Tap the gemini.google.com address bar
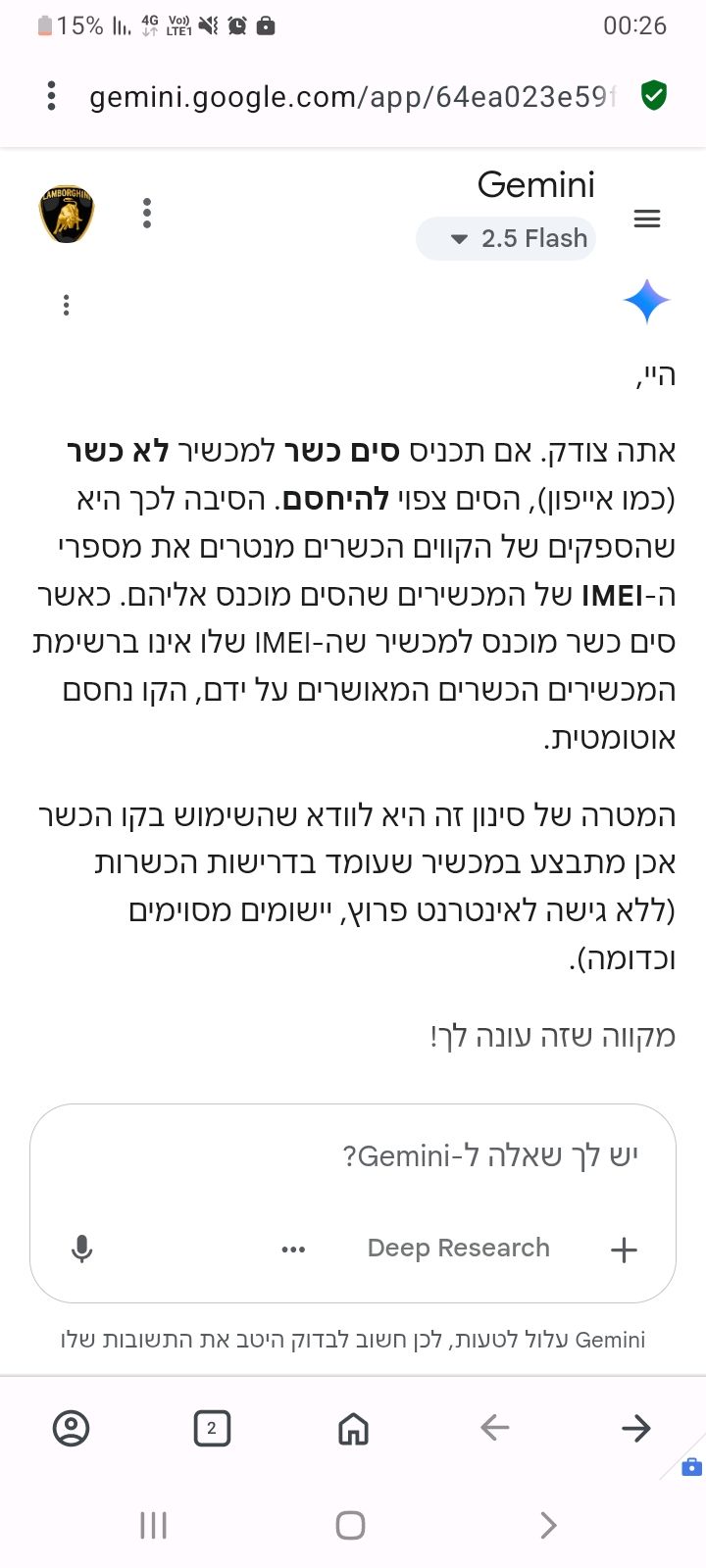Viewport: 706px width, 1568px height. point(353,97)
